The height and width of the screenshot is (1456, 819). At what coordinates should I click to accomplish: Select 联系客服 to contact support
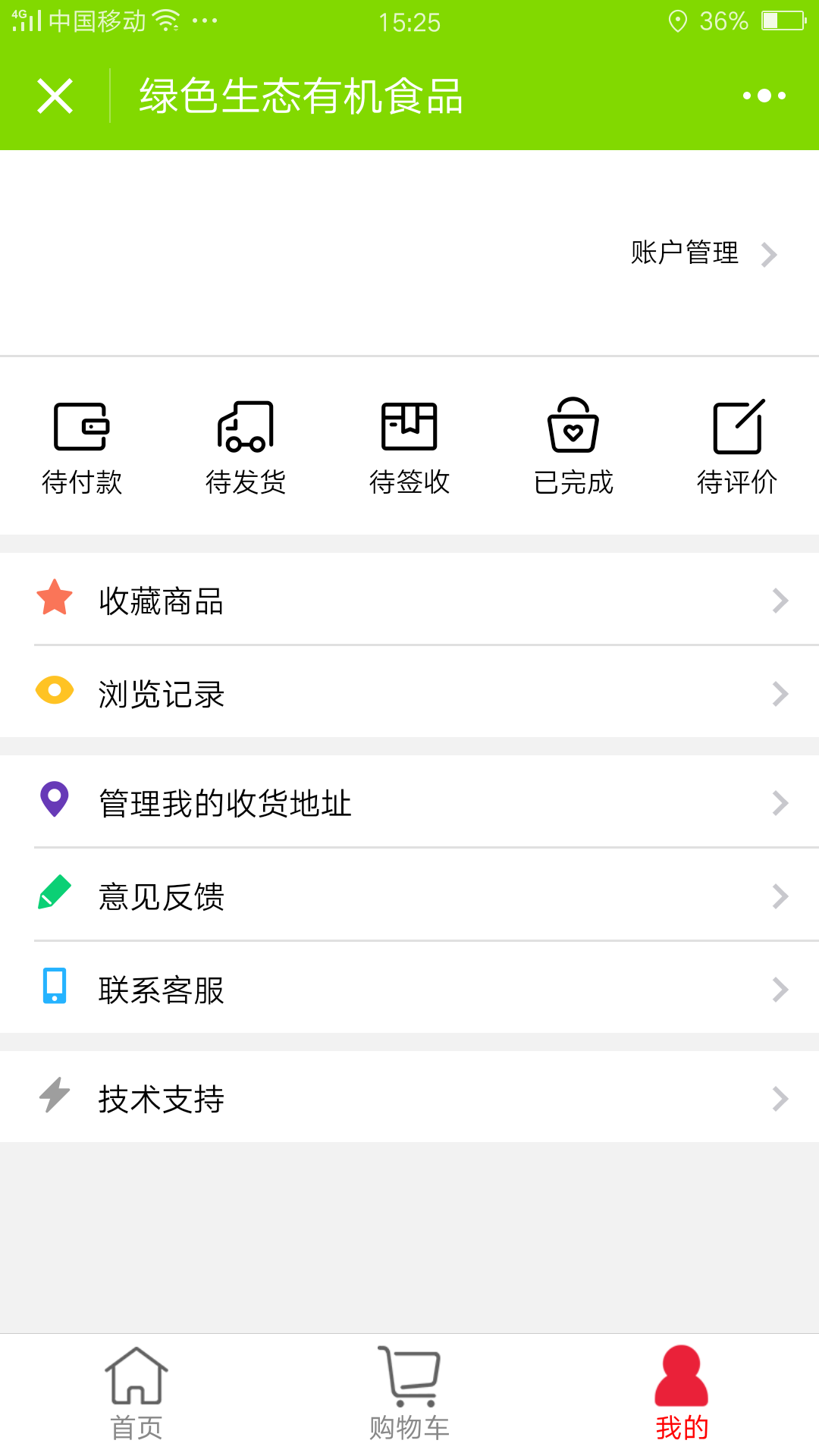pos(409,989)
